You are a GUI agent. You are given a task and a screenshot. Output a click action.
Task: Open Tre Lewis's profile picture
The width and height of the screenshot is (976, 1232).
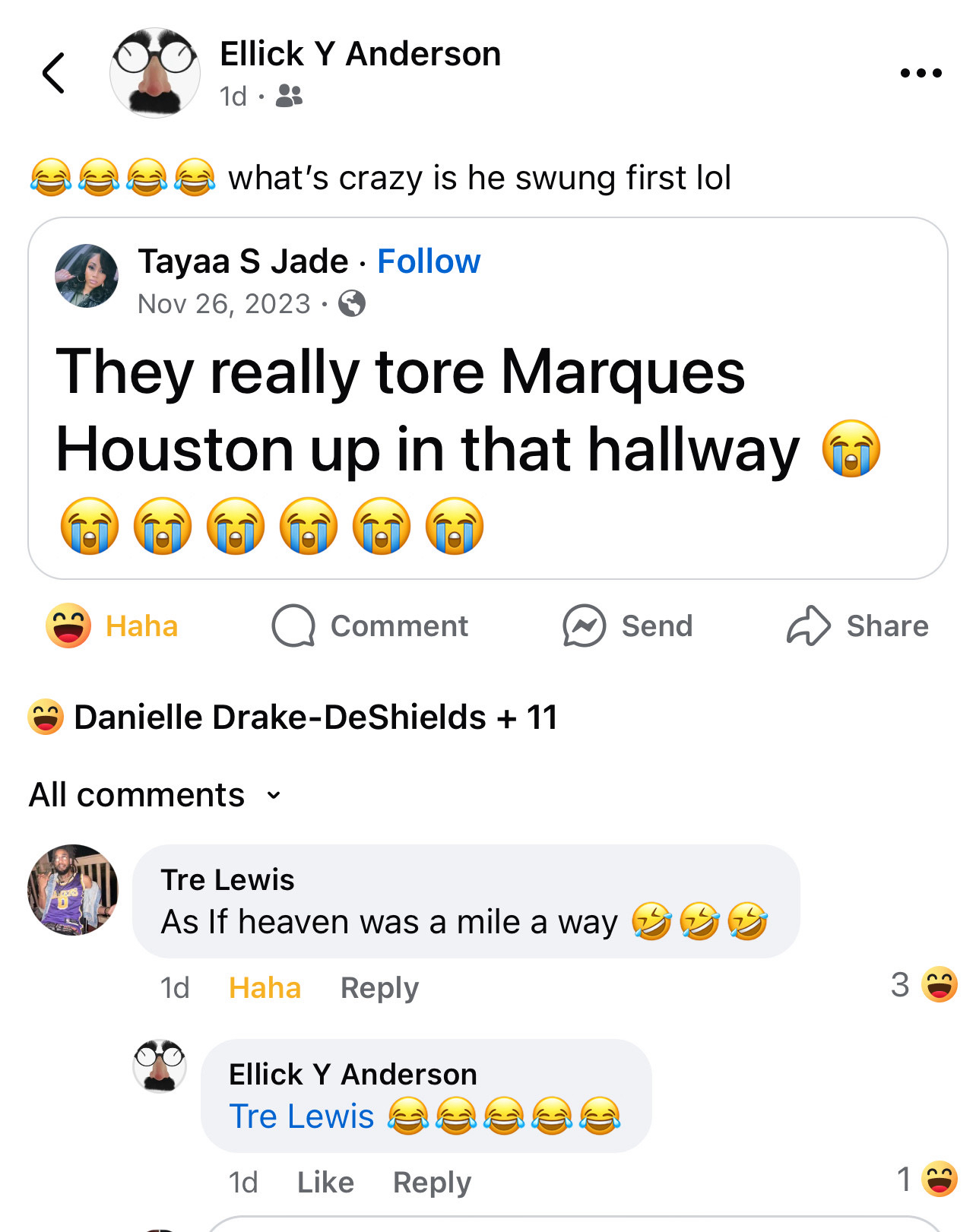pos(73,890)
